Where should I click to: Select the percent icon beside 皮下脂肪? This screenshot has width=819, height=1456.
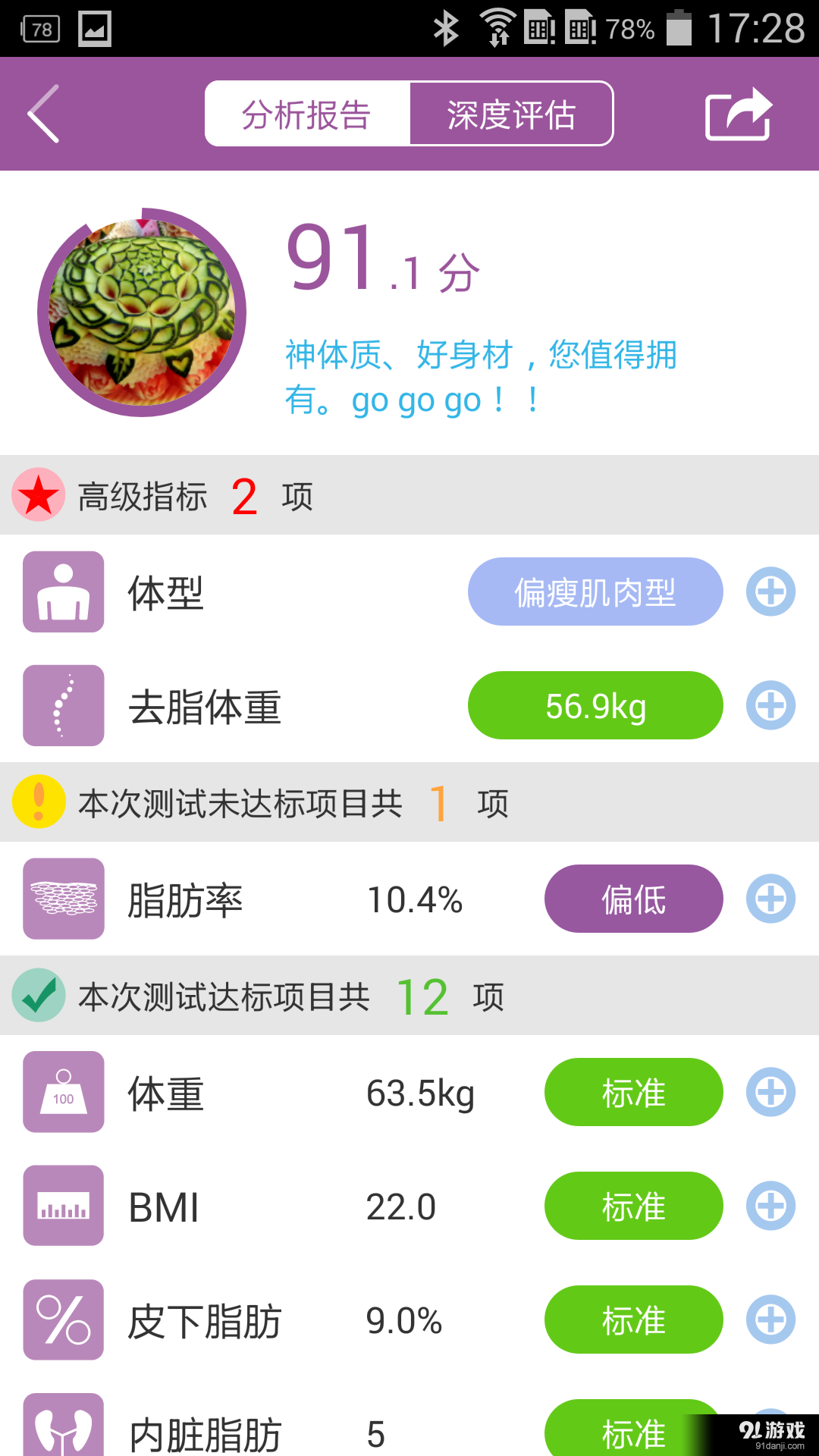click(x=64, y=1319)
